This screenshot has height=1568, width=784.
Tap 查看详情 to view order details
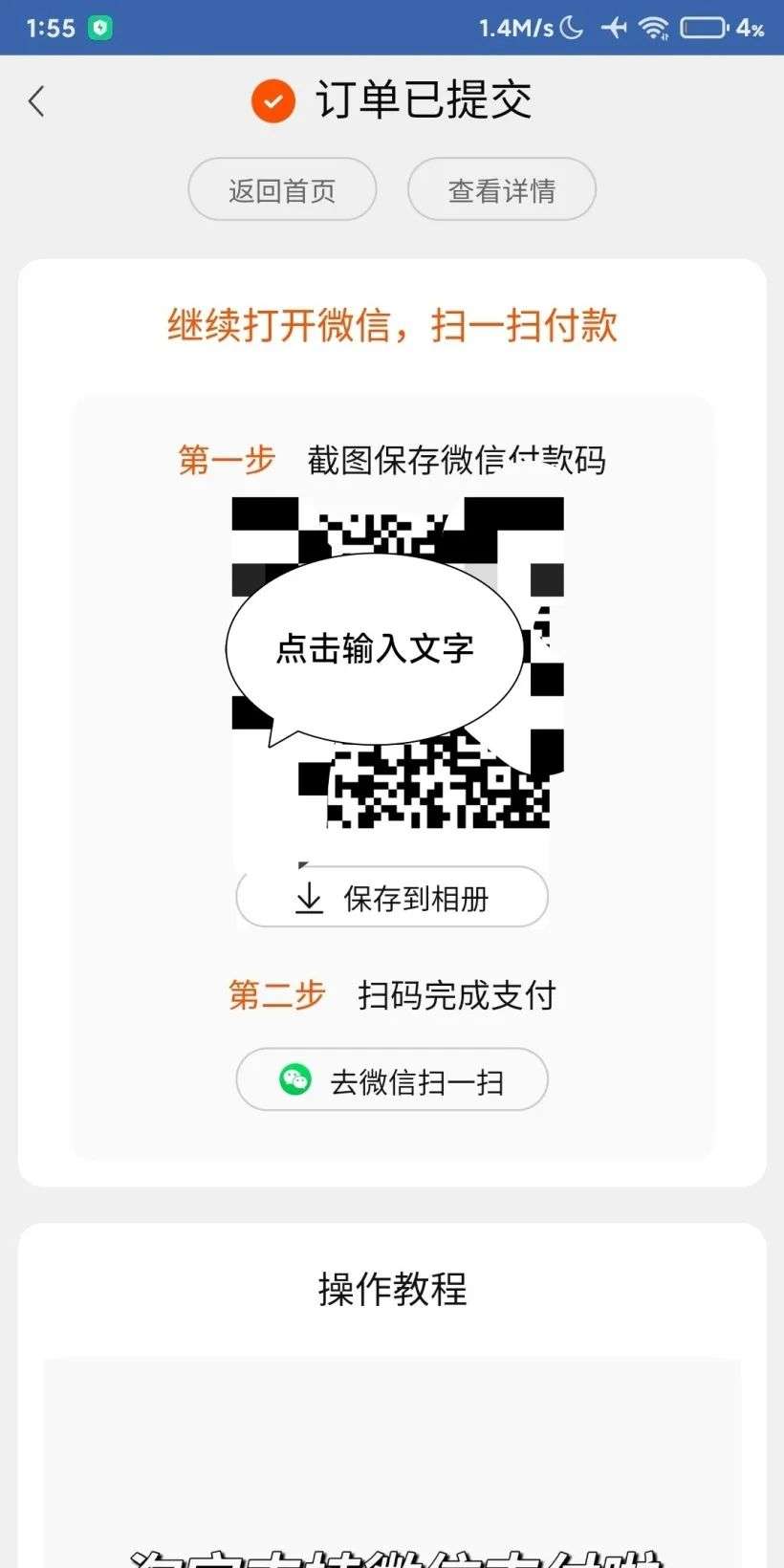click(x=501, y=189)
